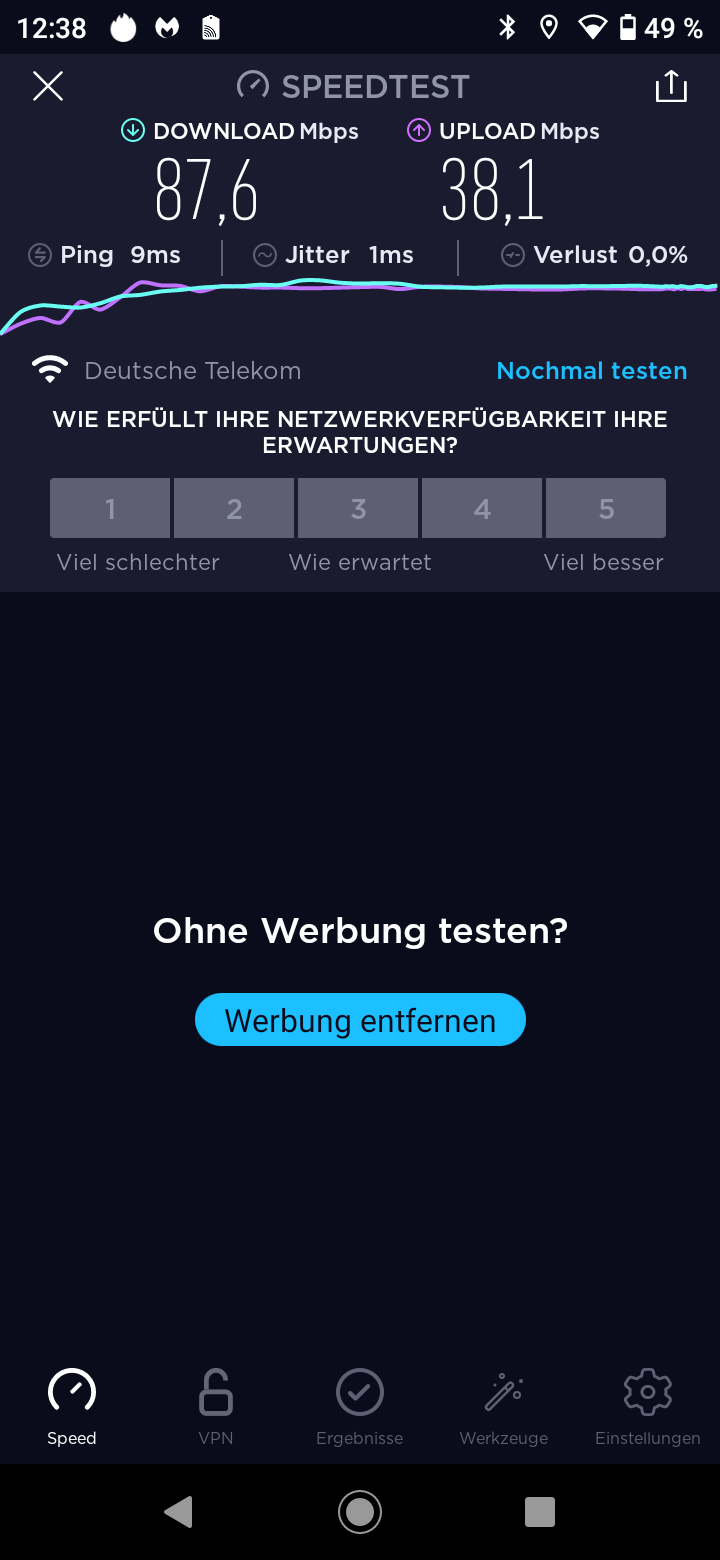Tap Nochmal testen to rerun test
The image size is (720, 1560).
coord(592,371)
